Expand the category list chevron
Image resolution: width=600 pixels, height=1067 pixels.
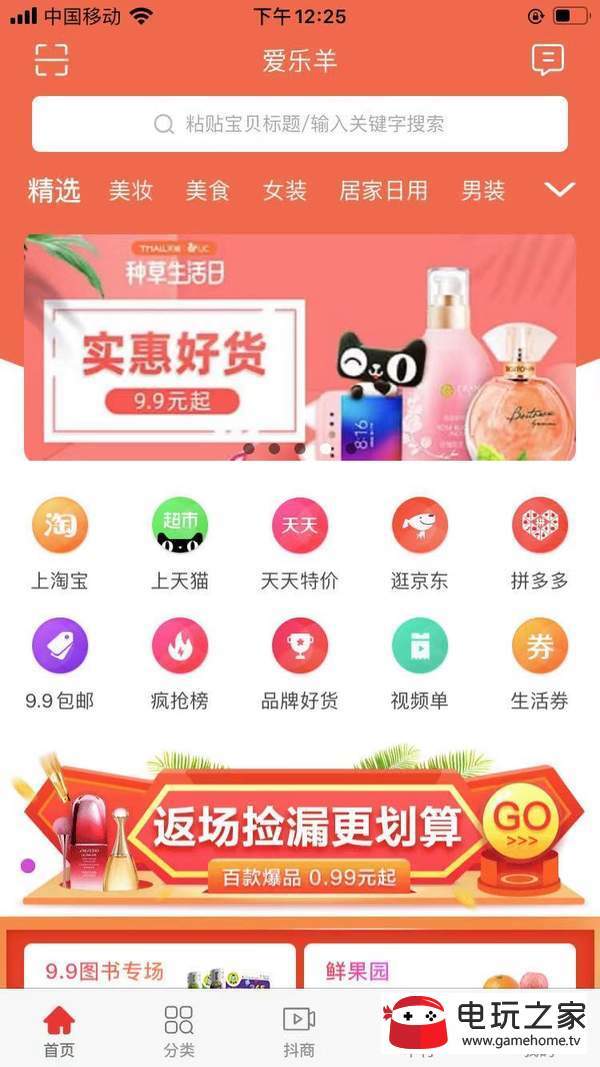[560, 190]
